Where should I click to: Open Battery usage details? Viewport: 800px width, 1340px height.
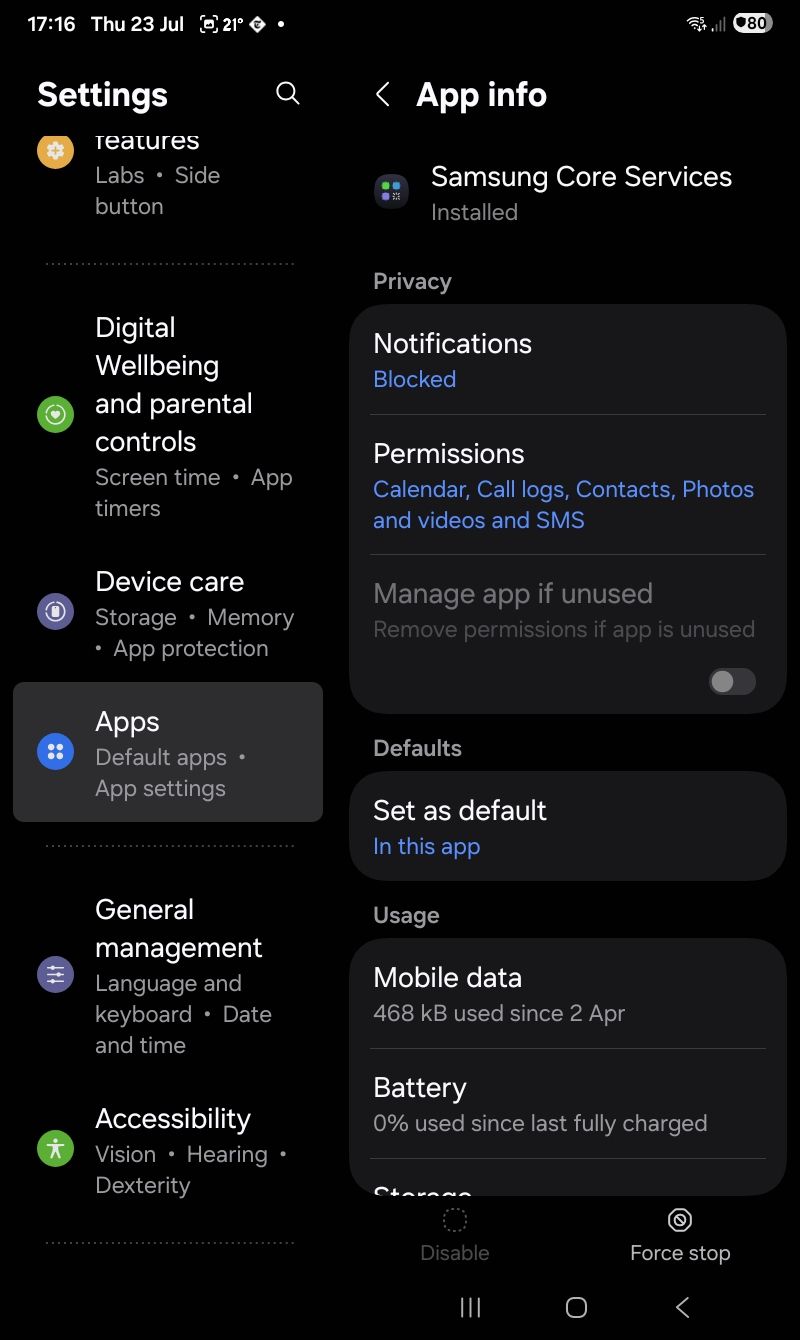pos(568,1104)
